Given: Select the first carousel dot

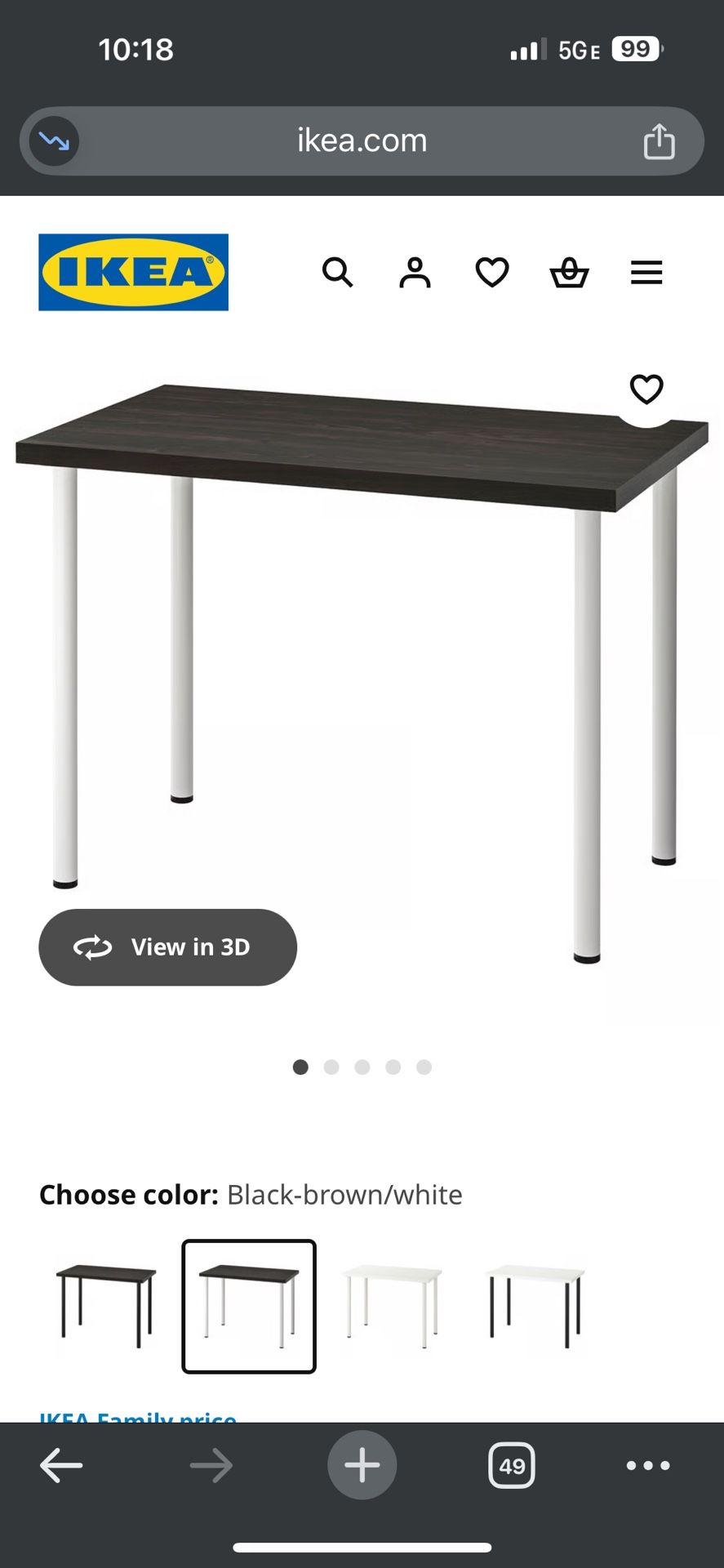Looking at the screenshot, I should (300, 1067).
